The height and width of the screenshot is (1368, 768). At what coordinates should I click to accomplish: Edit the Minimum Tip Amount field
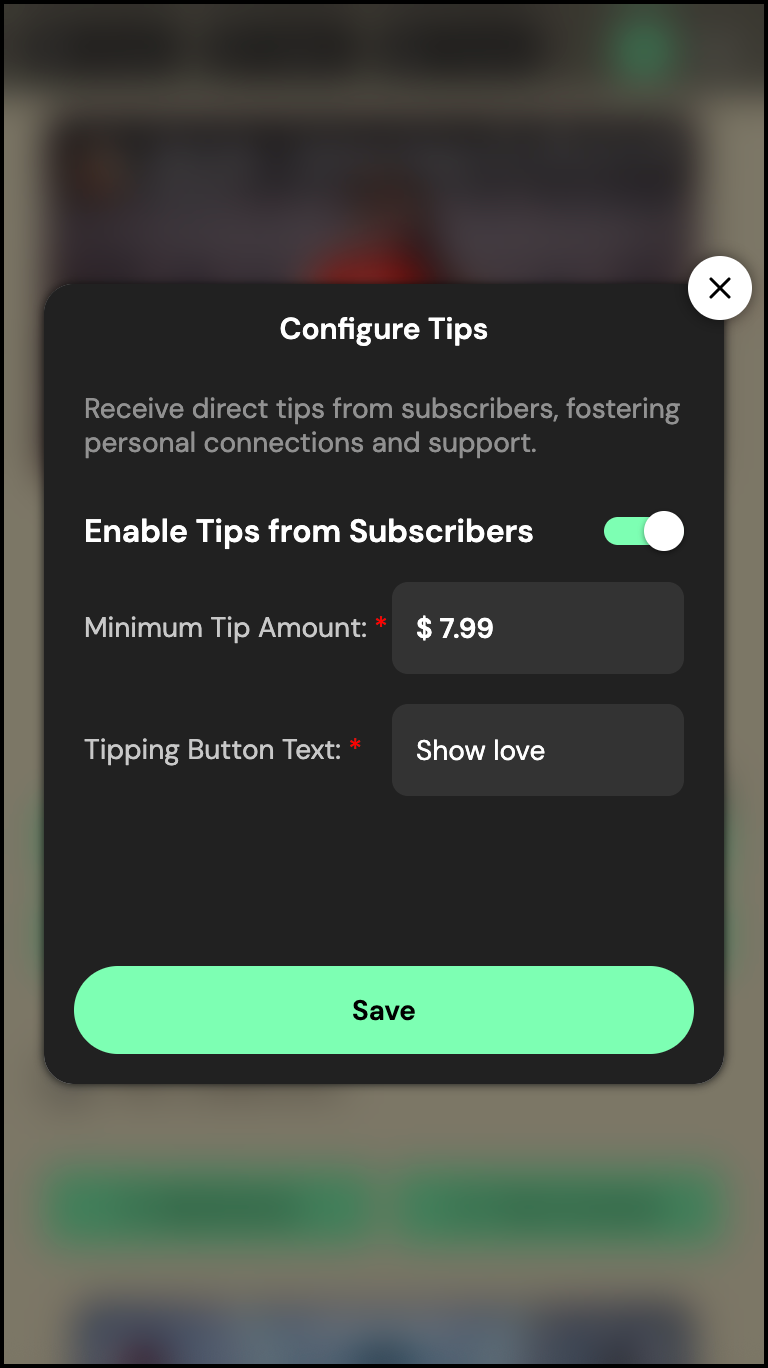pos(537,628)
